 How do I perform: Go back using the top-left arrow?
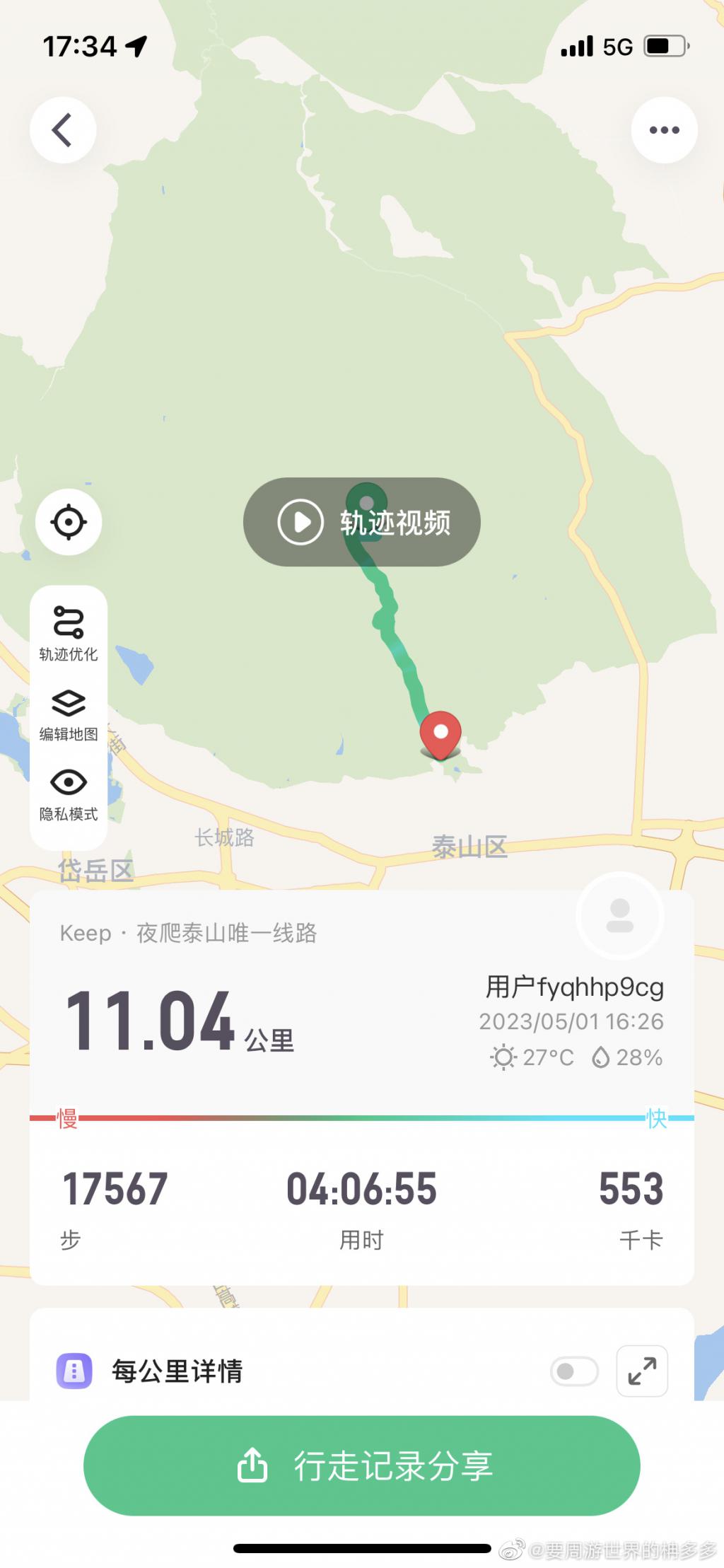pyautogui.click(x=63, y=130)
